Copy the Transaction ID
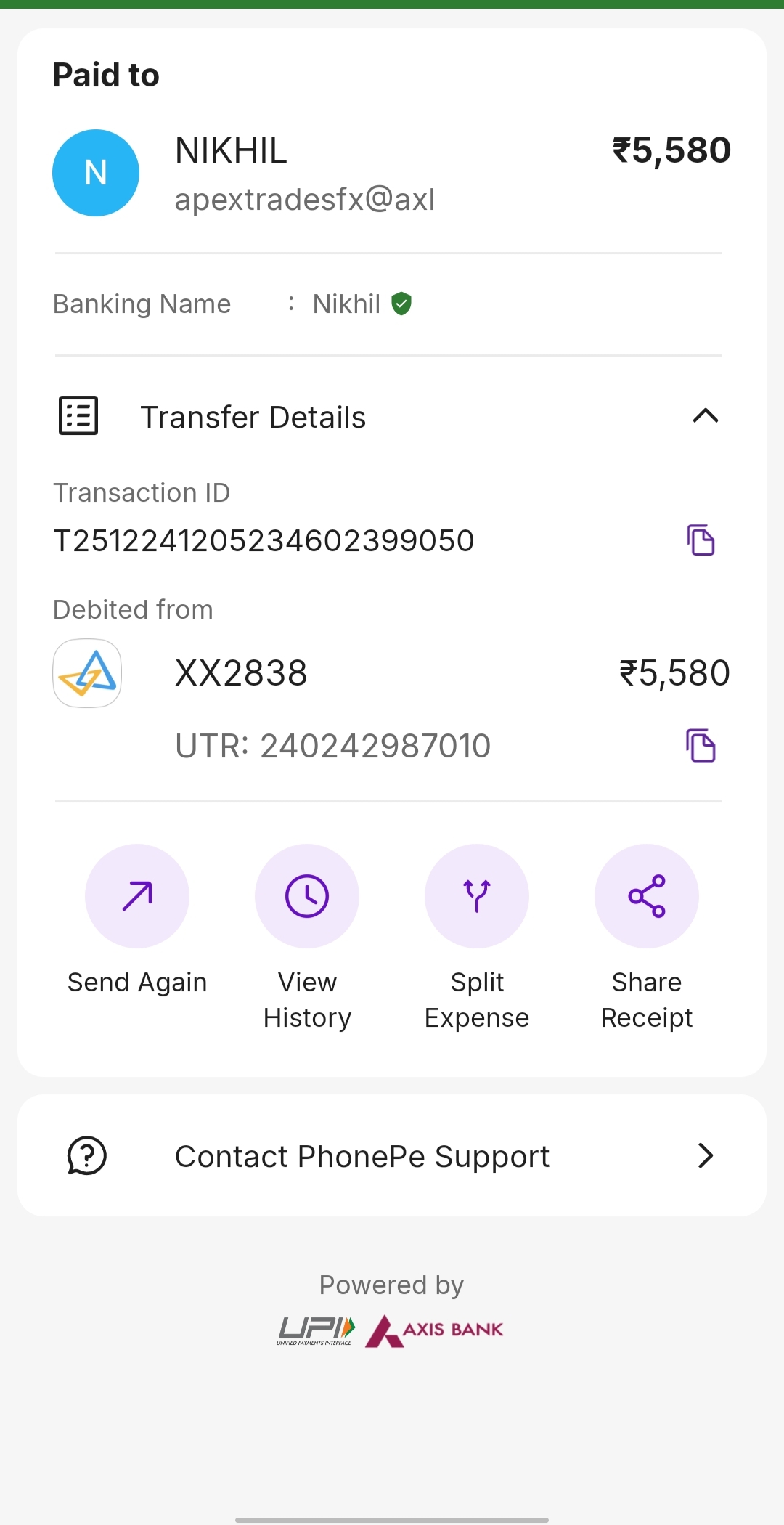Image resolution: width=784 pixels, height=1525 pixels. (701, 540)
